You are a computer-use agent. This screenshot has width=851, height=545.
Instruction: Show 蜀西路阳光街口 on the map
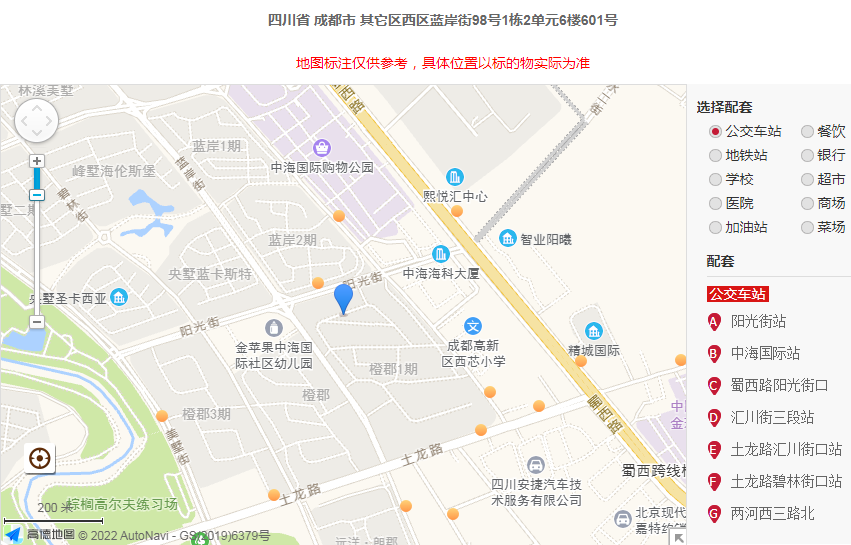(x=779, y=385)
